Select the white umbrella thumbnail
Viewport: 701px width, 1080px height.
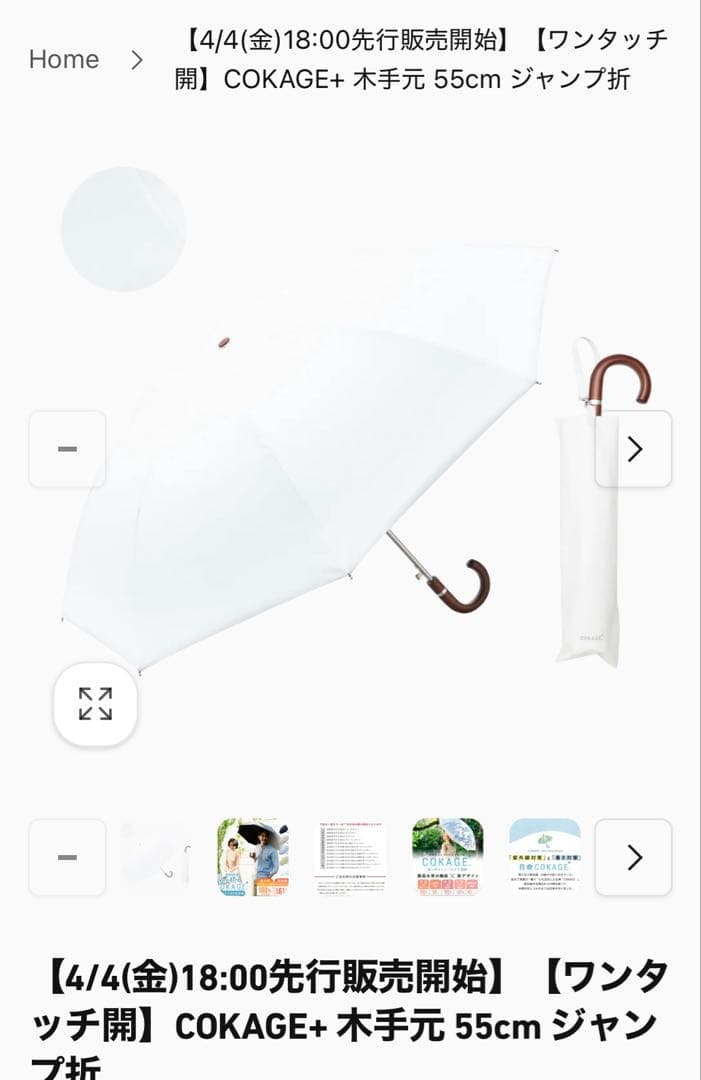(157, 857)
